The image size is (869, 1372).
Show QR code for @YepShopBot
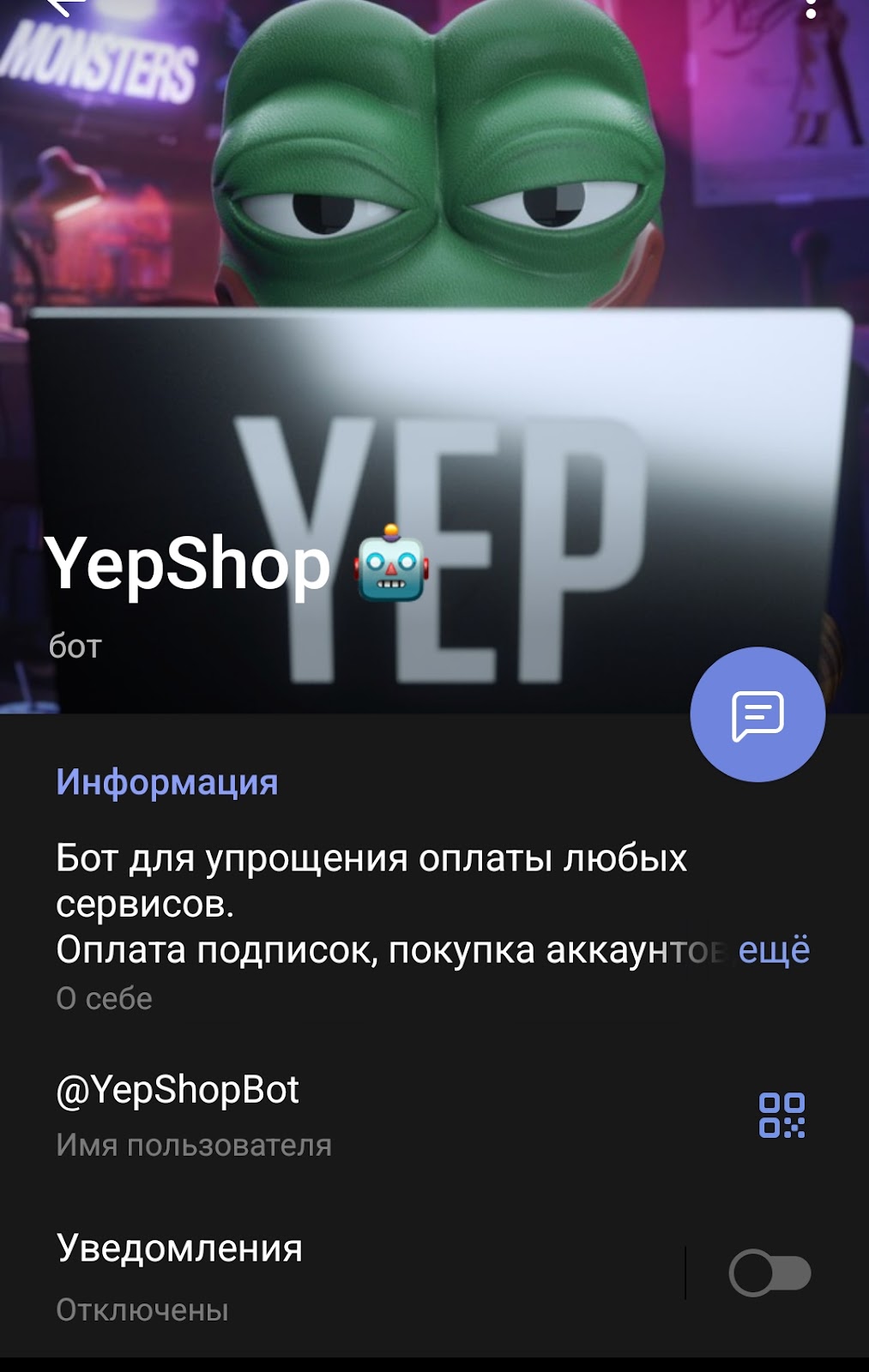[781, 1115]
